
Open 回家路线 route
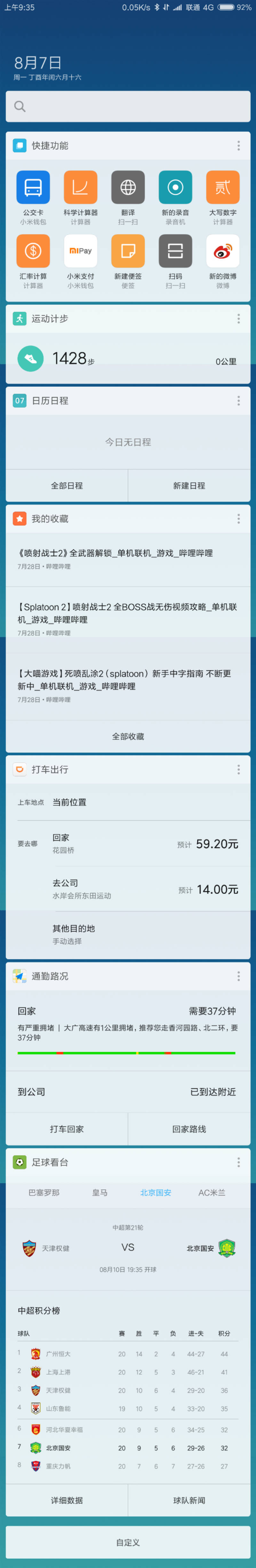pyautogui.click(x=189, y=1129)
